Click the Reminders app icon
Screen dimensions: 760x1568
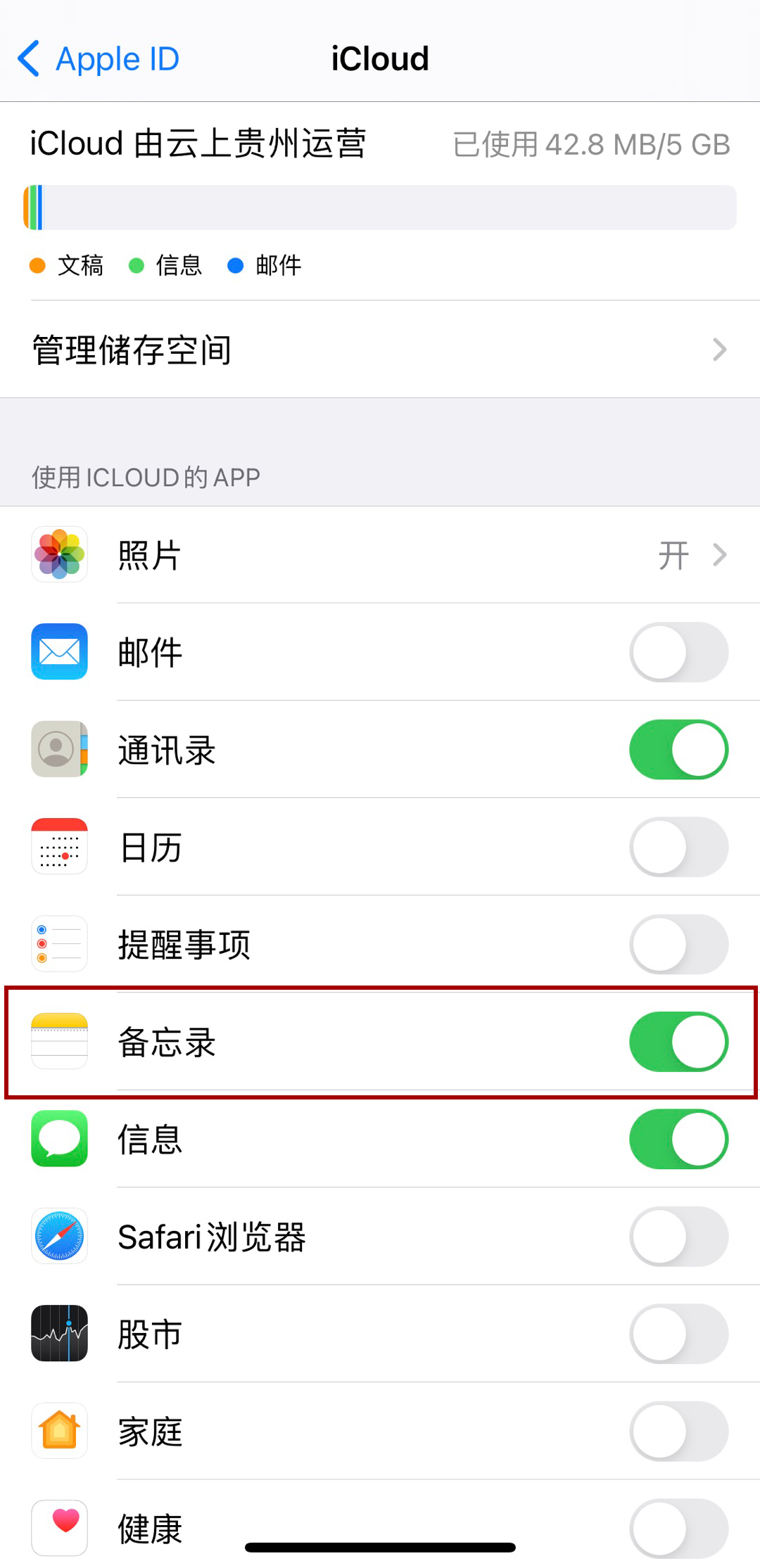coord(60,944)
